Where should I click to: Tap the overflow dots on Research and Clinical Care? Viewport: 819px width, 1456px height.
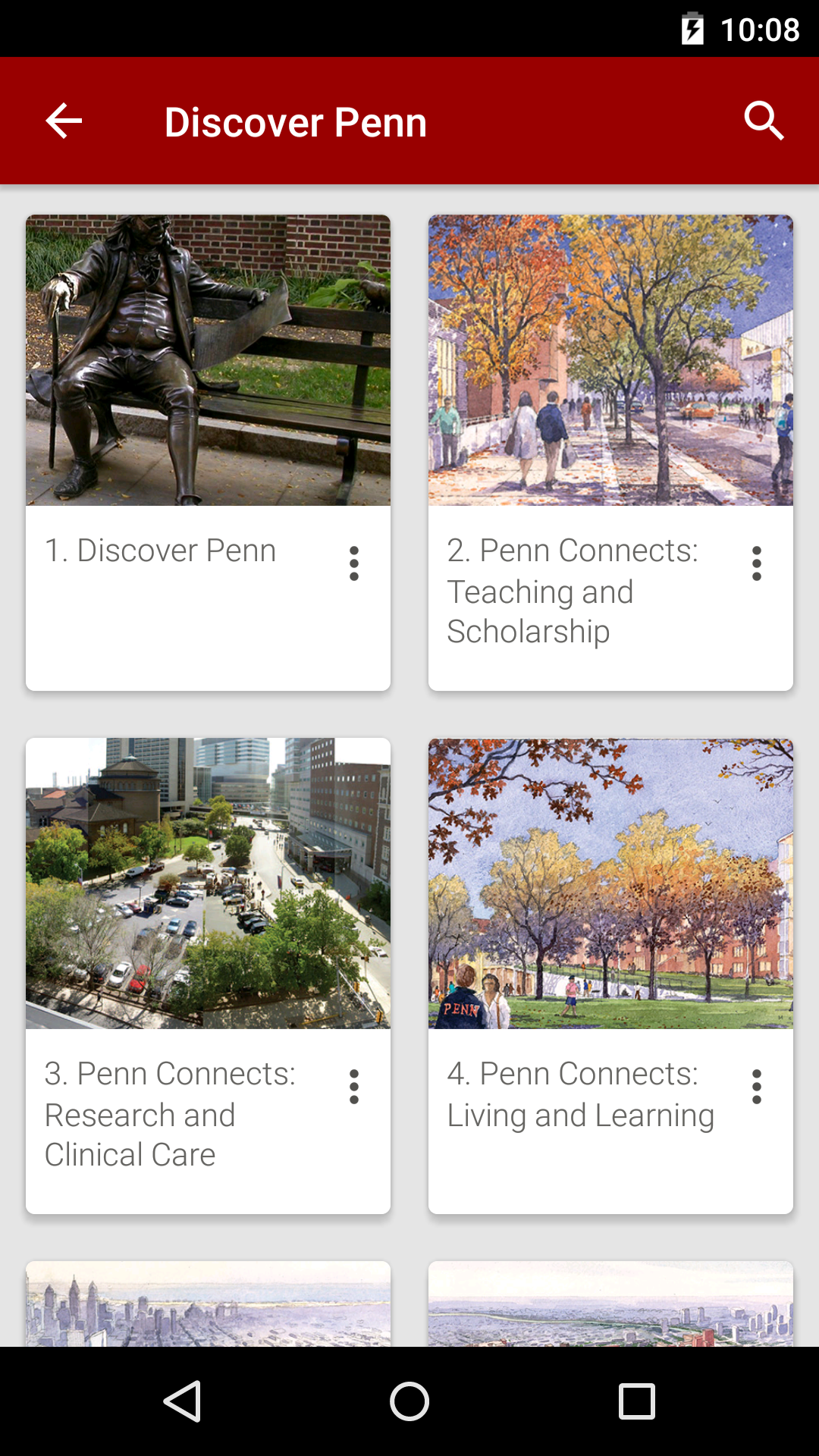click(354, 1087)
